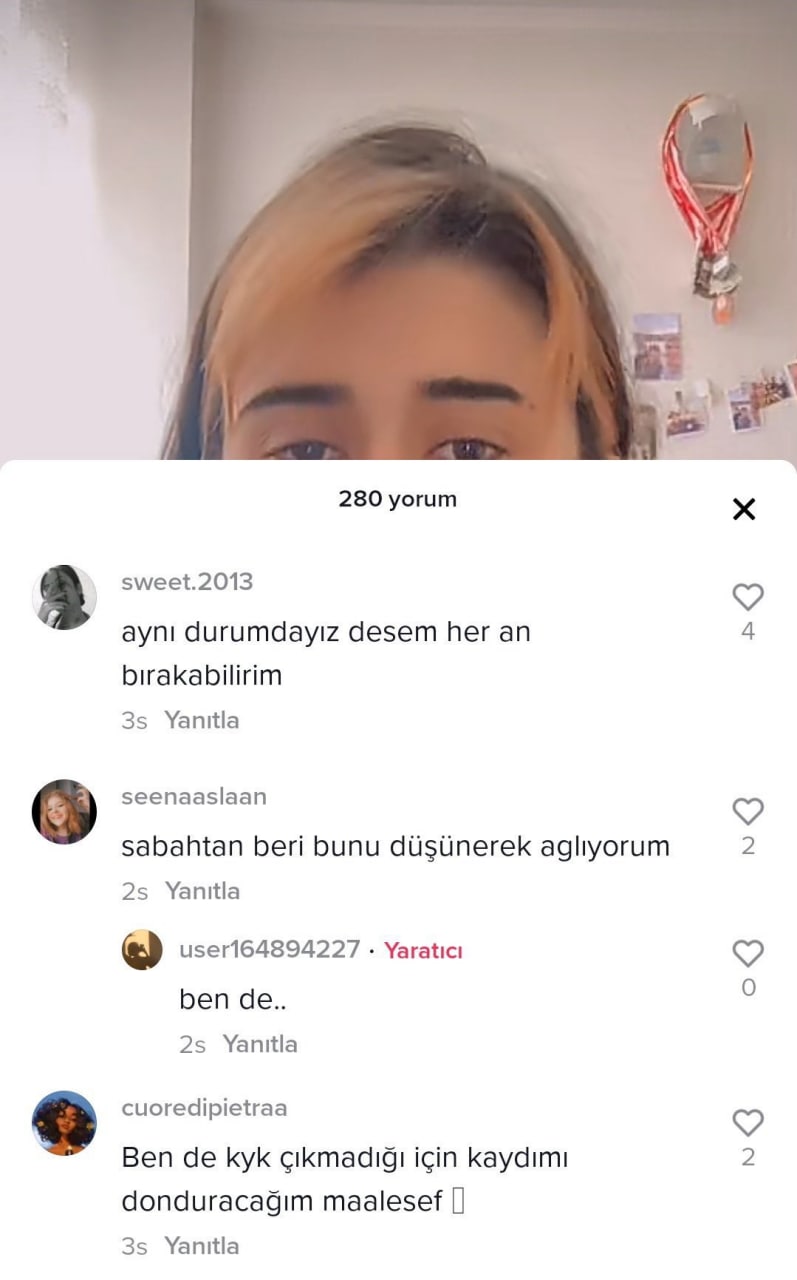Screen dimensions: 797x1280
Task: Like user164894227's reply 'ben de..'
Action: [748, 954]
